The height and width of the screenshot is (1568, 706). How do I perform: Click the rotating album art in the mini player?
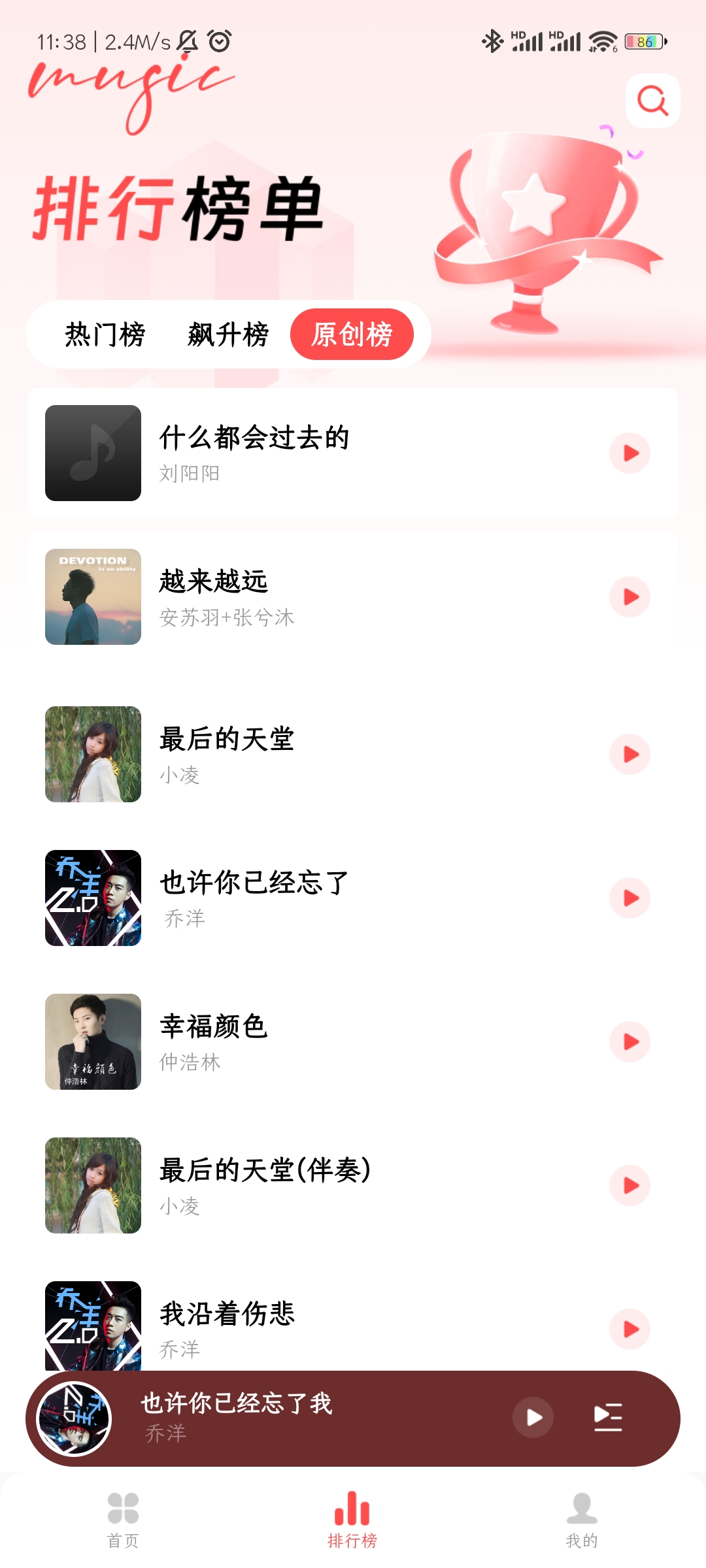(x=78, y=1417)
